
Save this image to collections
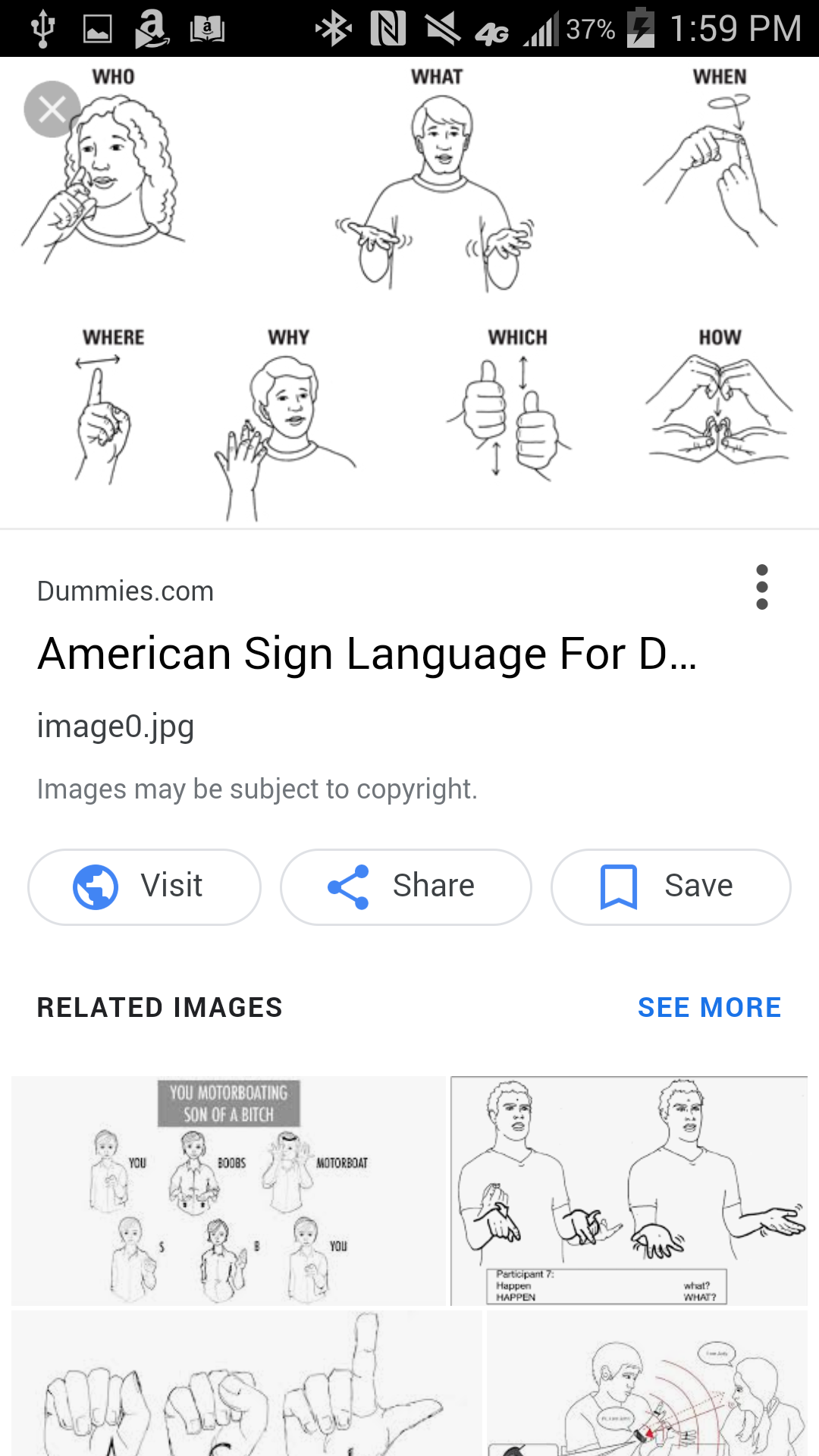(x=670, y=886)
